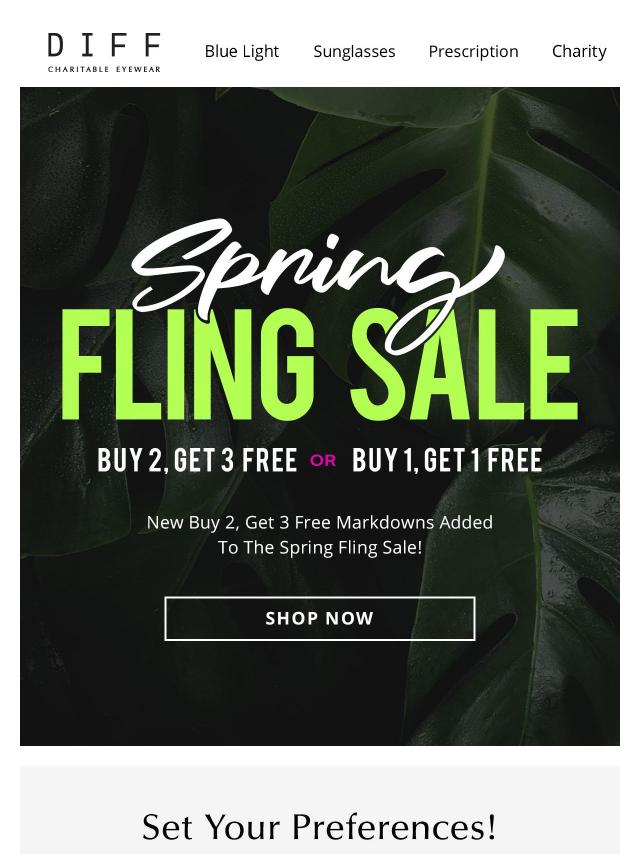Viewport: 640px width, 854px height.
Task: Tap the Shop Now button
Action: click(x=319, y=618)
